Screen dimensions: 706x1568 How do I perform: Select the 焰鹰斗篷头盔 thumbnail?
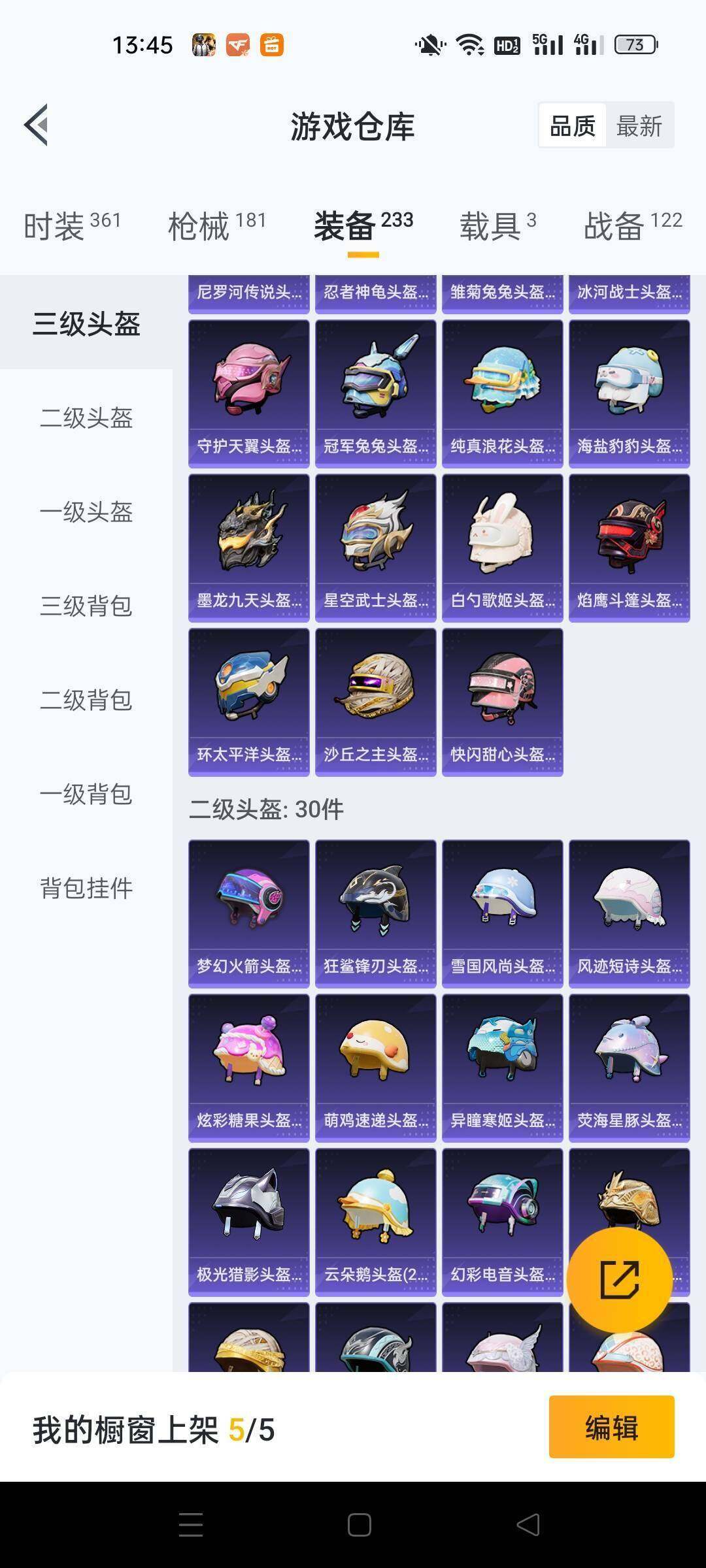[629, 542]
